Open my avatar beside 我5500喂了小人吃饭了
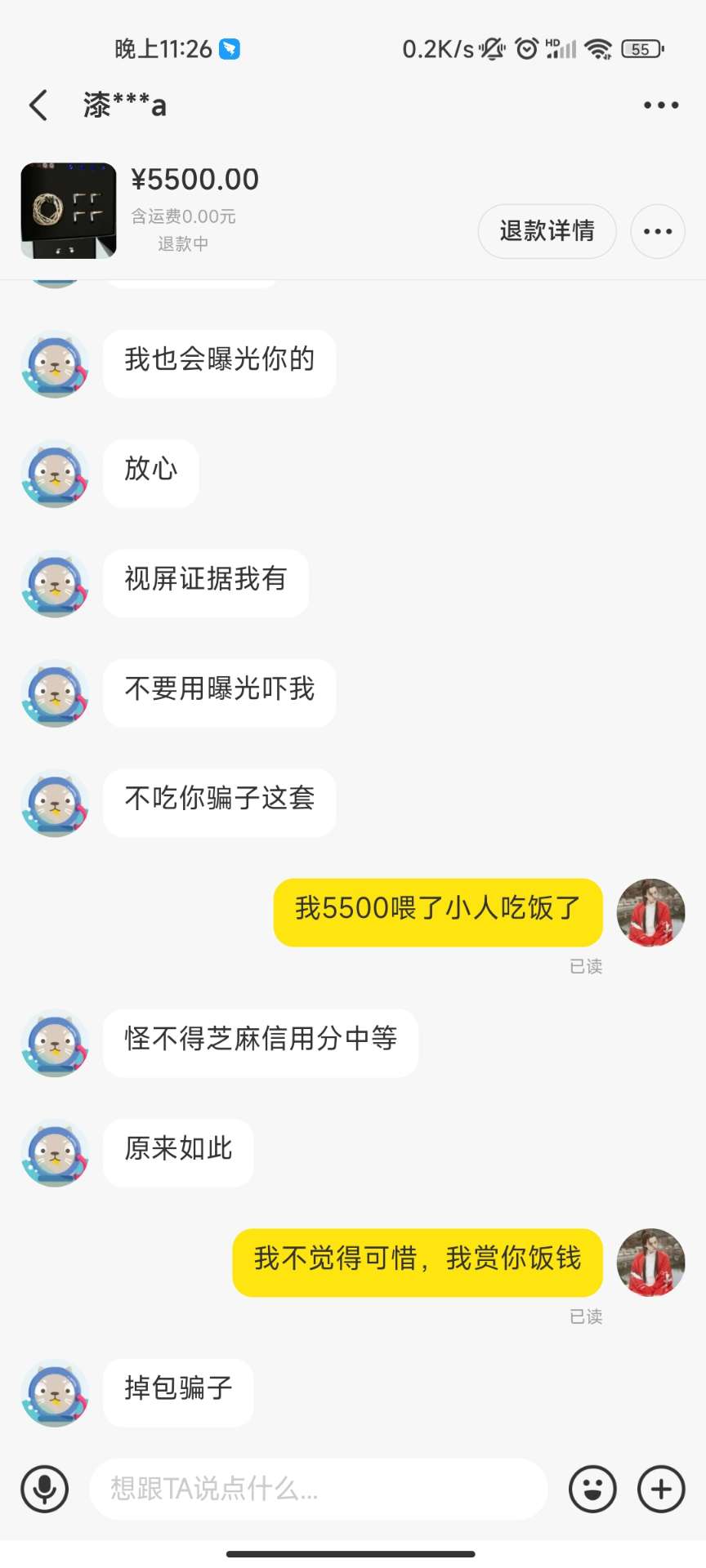The image size is (706, 1568). pyautogui.click(x=650, y=913)
